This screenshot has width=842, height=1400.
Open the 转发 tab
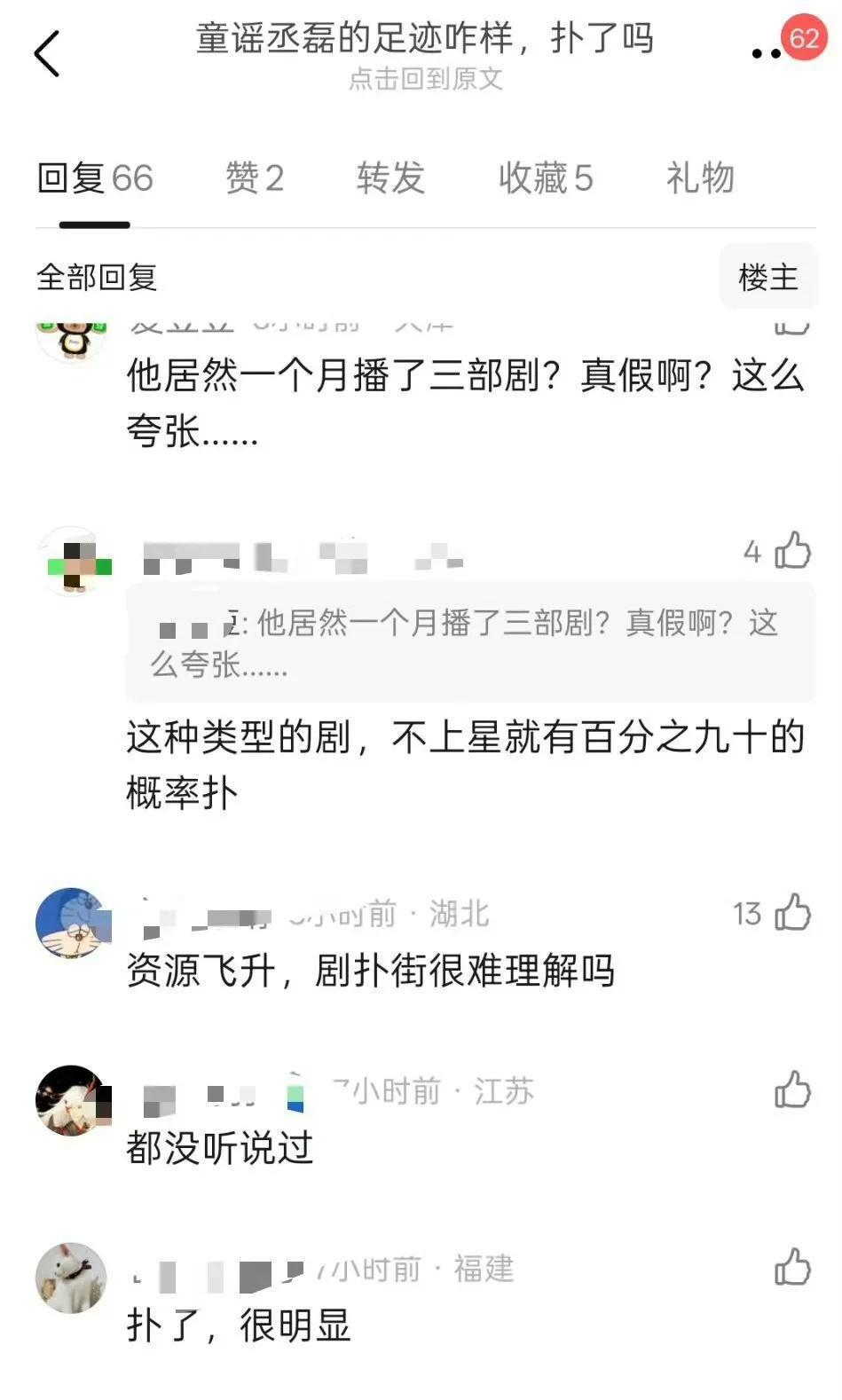coord(390,178)
